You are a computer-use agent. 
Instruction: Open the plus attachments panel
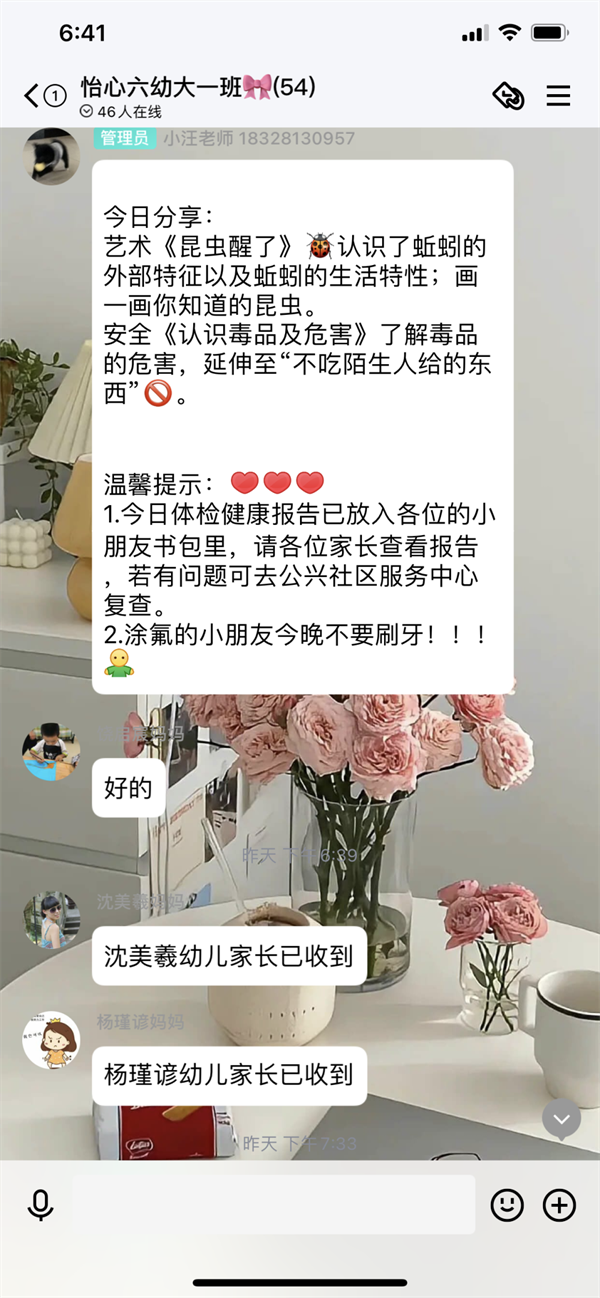pos(559,1205)
